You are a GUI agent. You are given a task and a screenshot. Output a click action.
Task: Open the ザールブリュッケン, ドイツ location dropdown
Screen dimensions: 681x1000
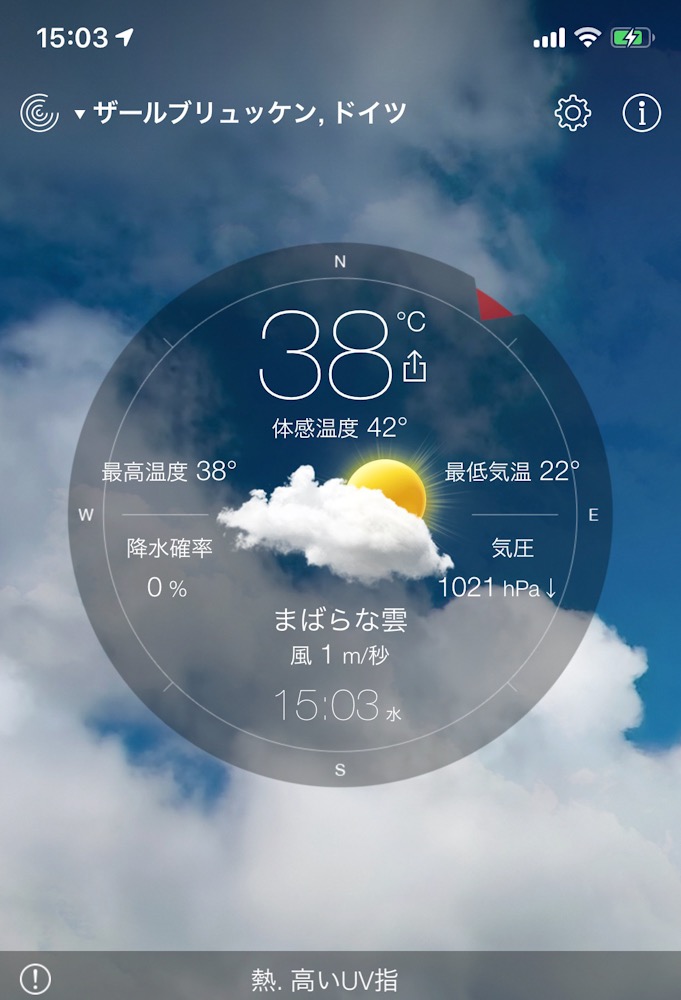pos(241,113)
